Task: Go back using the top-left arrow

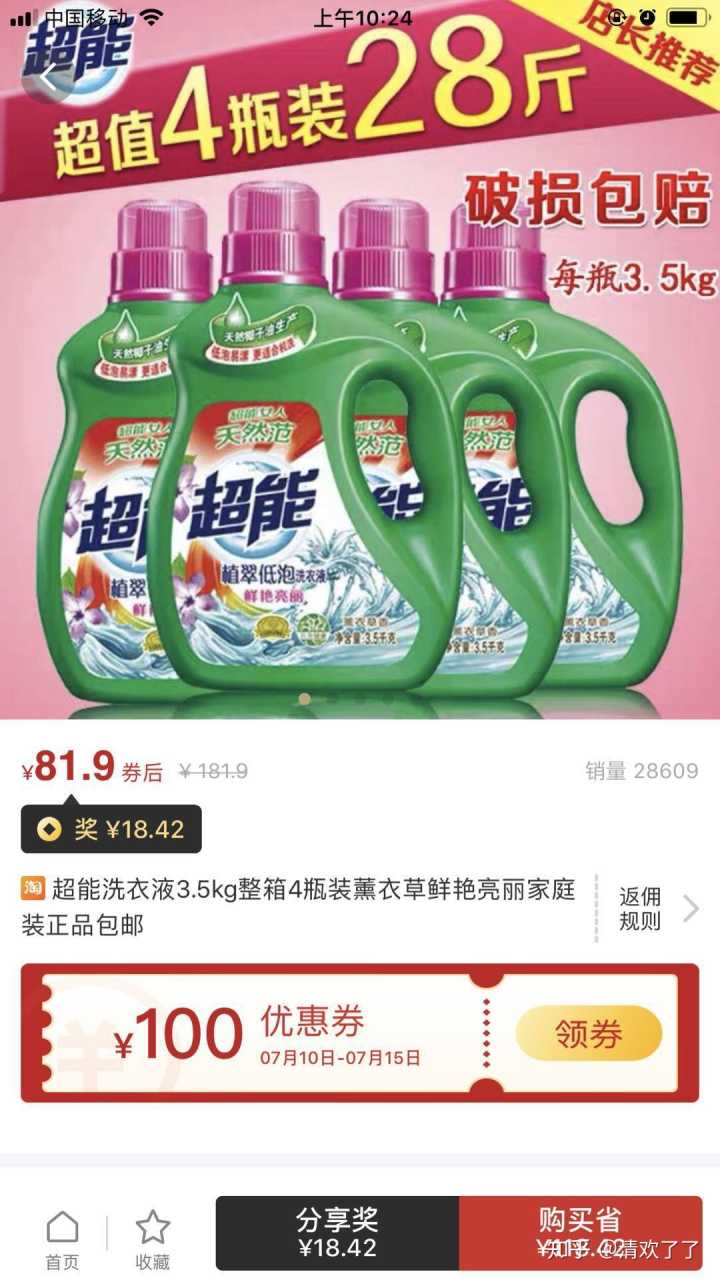Action: point(47,77)
